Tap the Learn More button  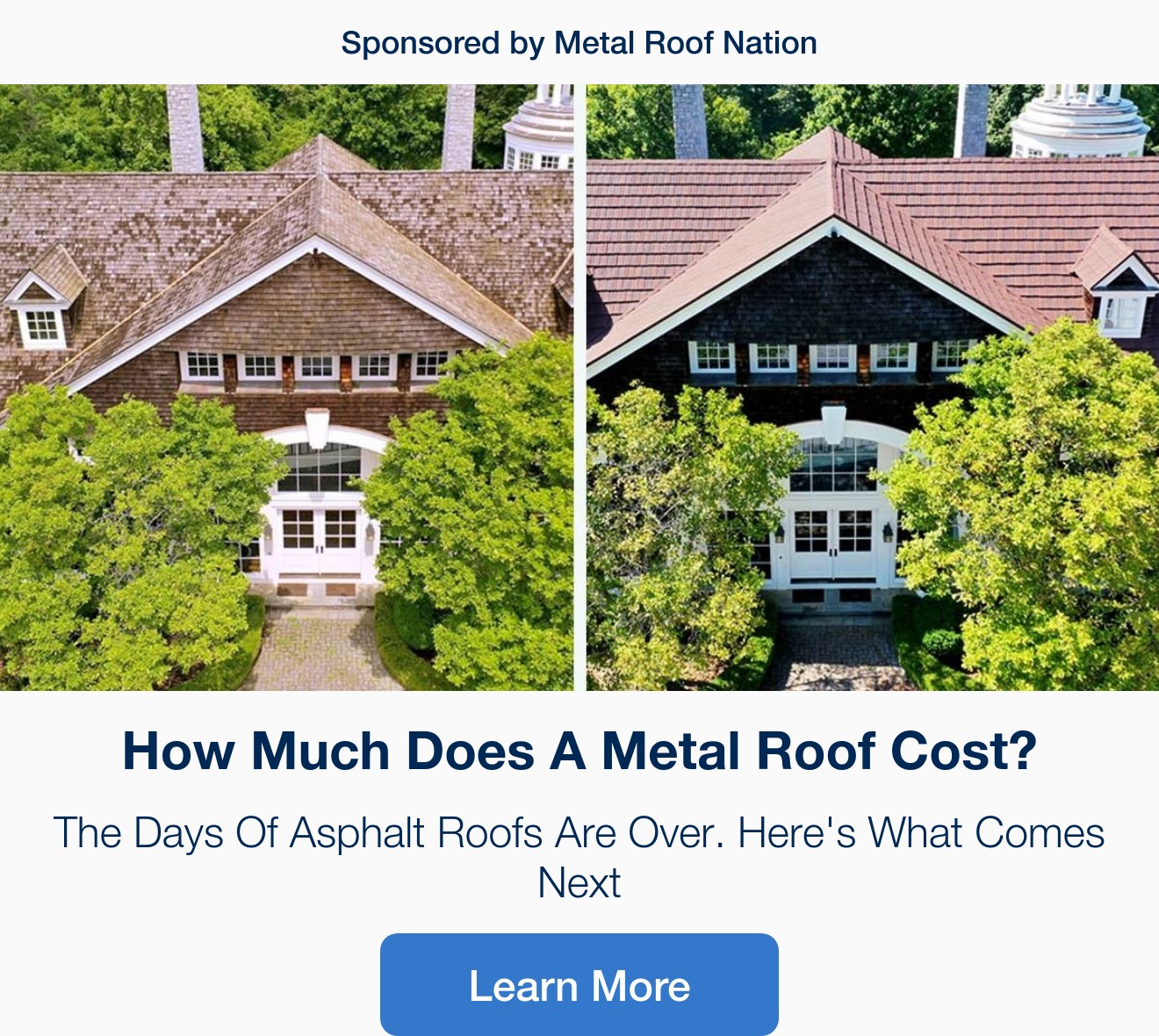pos(579,984)
